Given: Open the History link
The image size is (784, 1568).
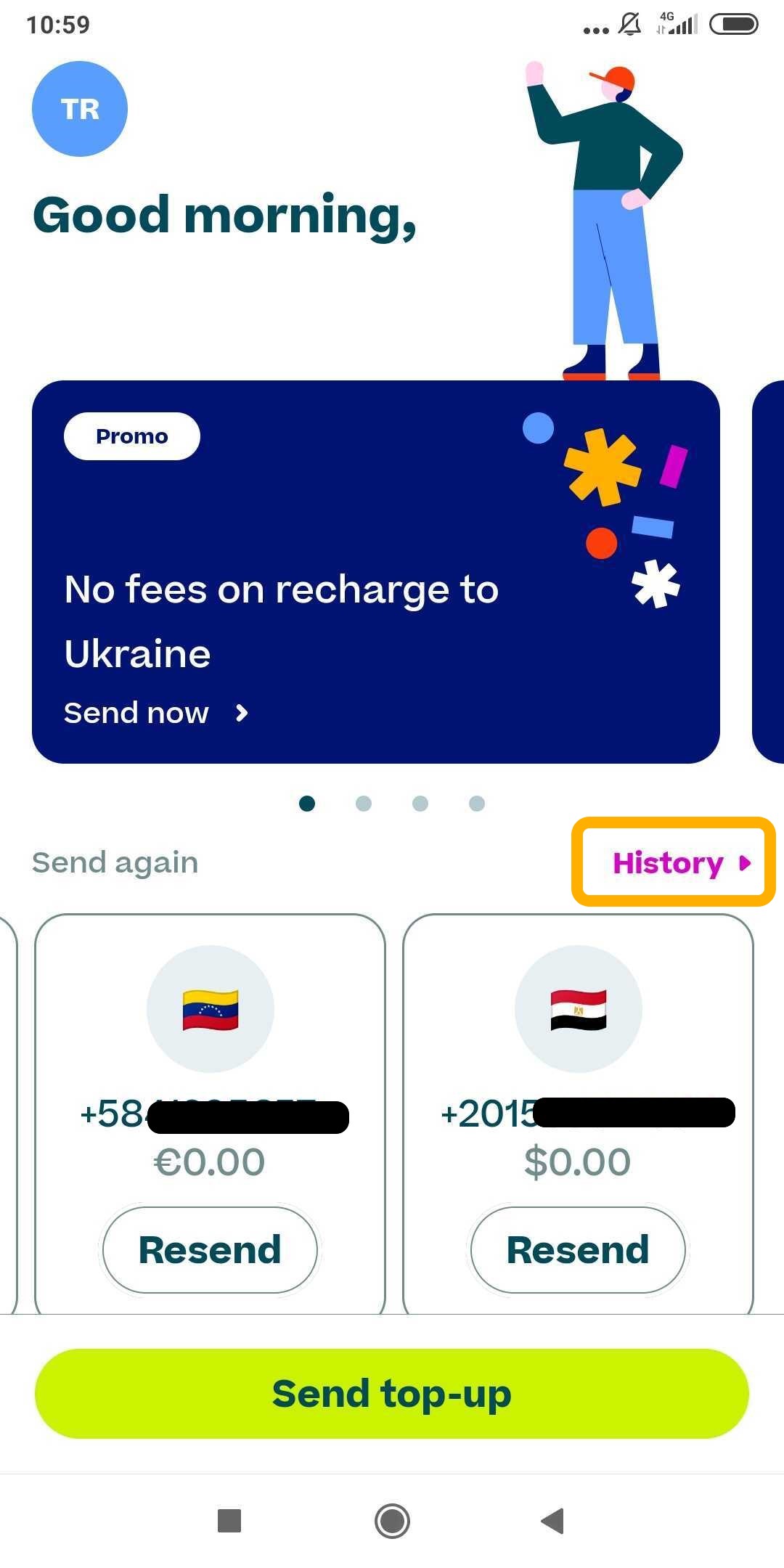Looking at the screenshot, I should (674, 862).
